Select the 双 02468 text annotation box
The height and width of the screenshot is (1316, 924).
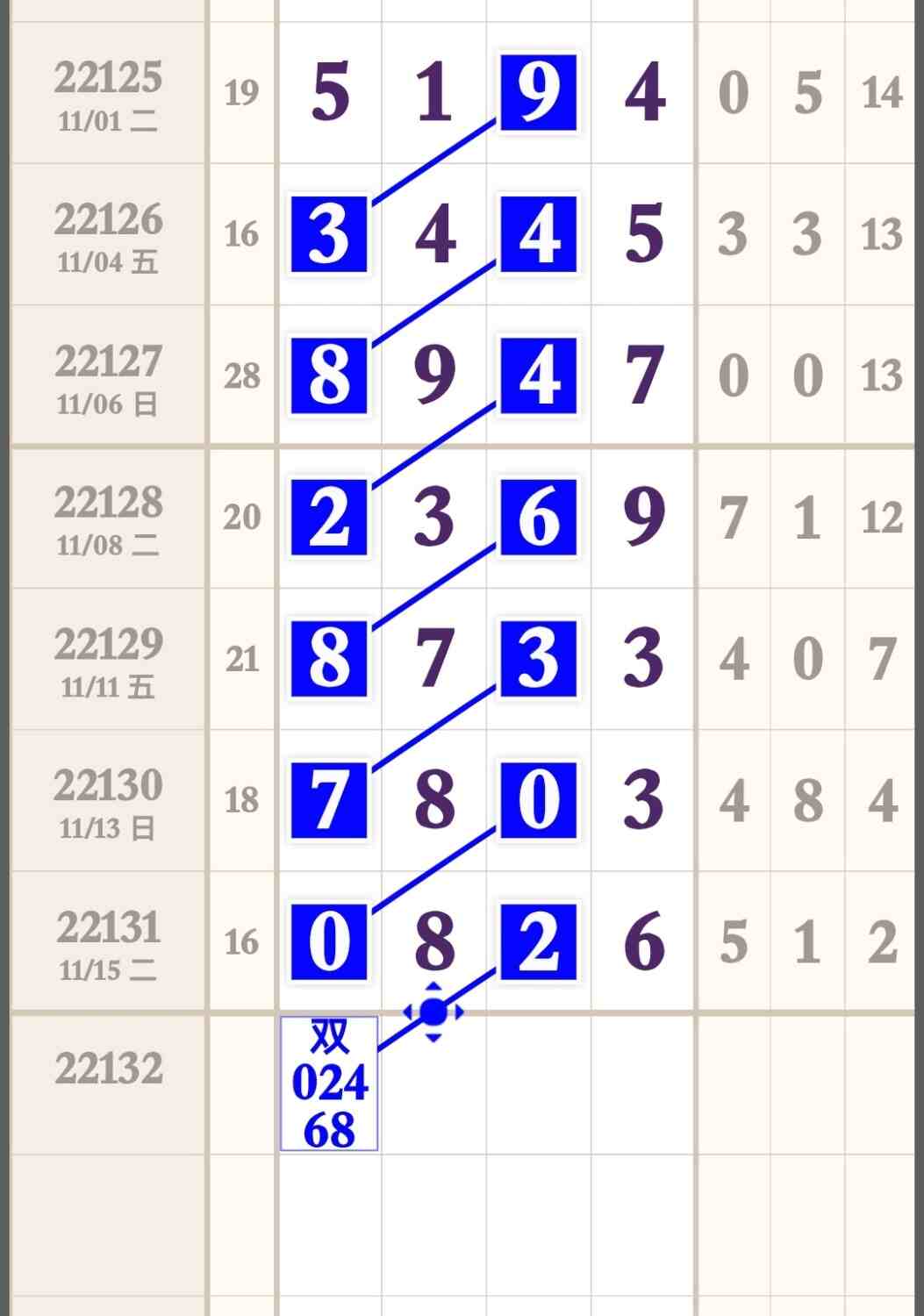329,1084
